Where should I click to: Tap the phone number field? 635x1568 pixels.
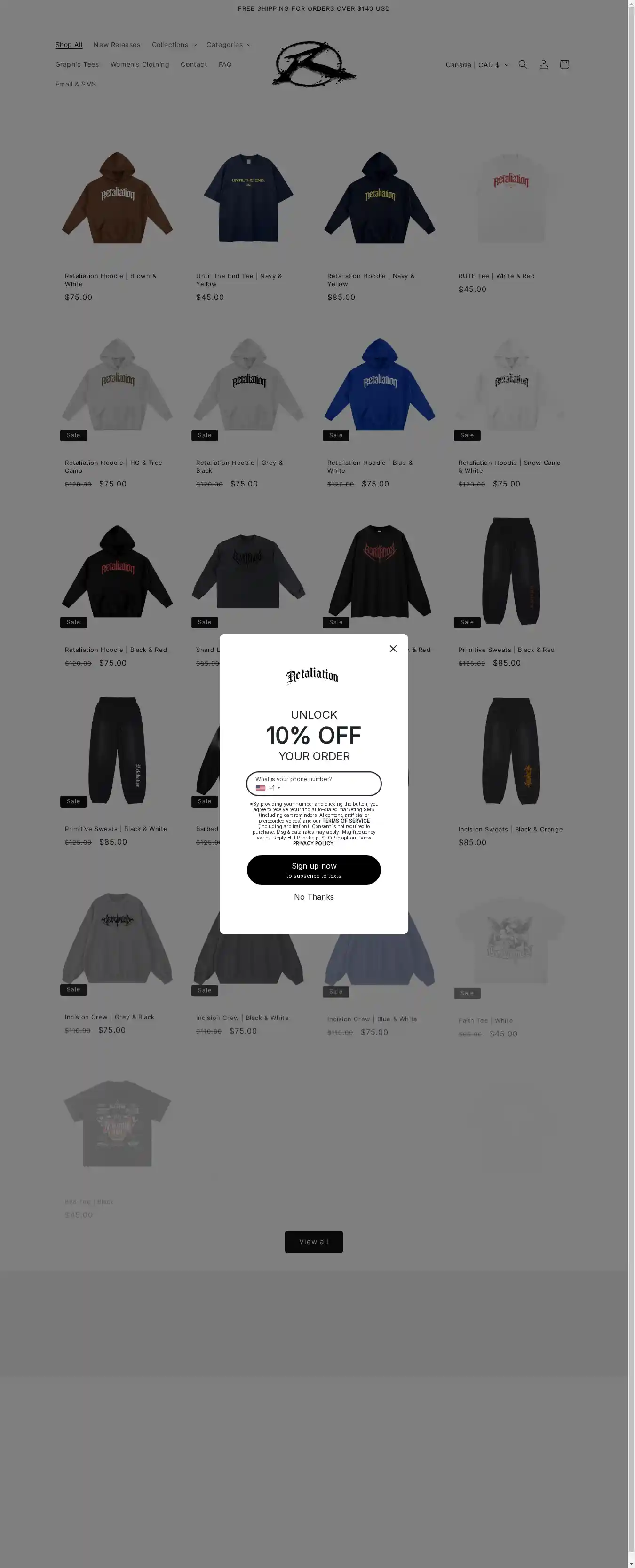(329, 788)
